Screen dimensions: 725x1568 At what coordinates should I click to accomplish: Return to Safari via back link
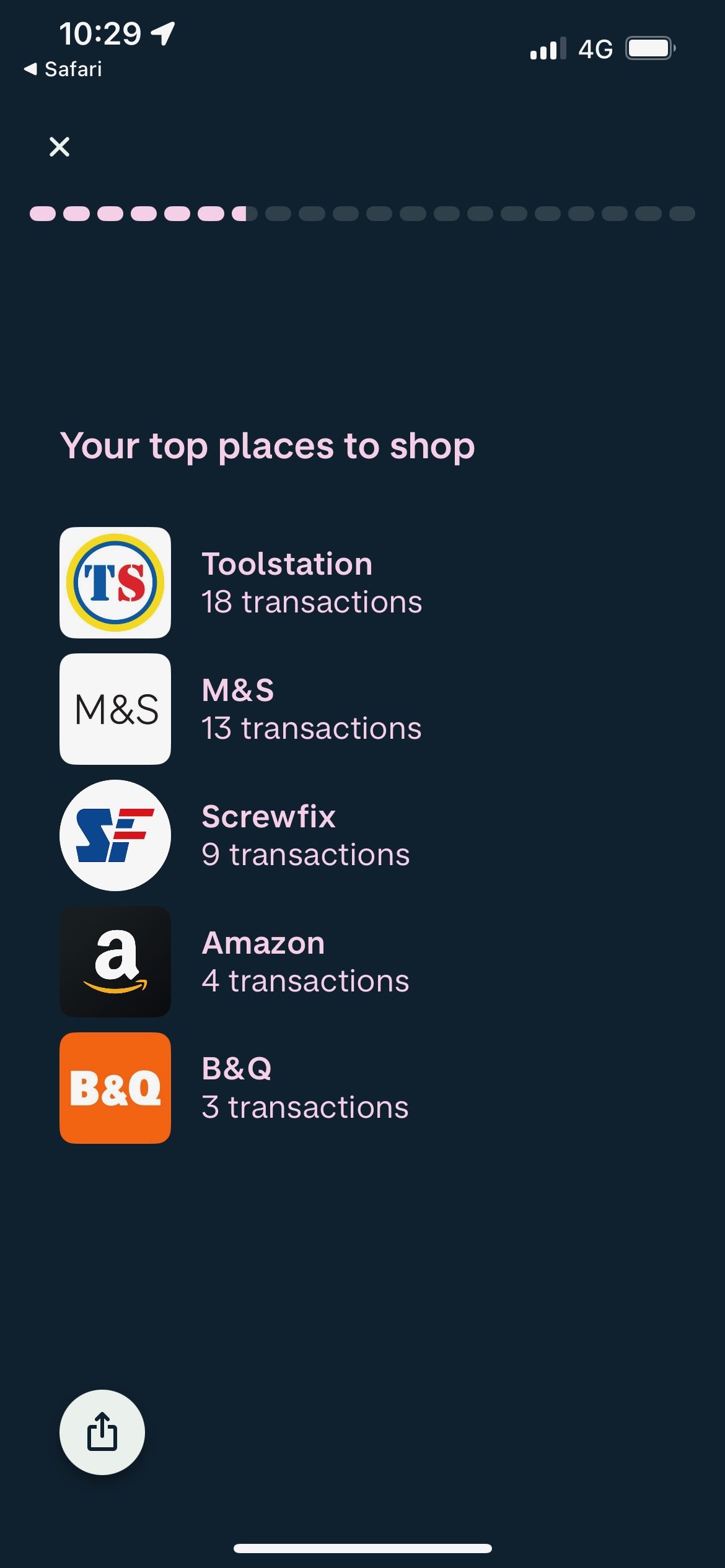pos(63,69)
